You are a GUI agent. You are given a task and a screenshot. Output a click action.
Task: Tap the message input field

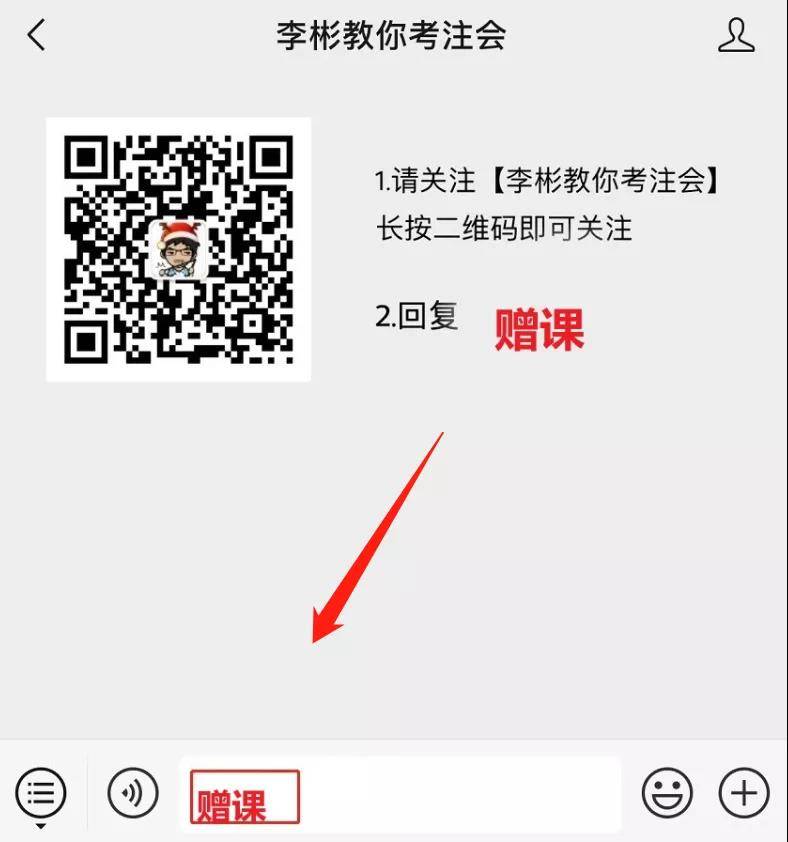[450, 795]
